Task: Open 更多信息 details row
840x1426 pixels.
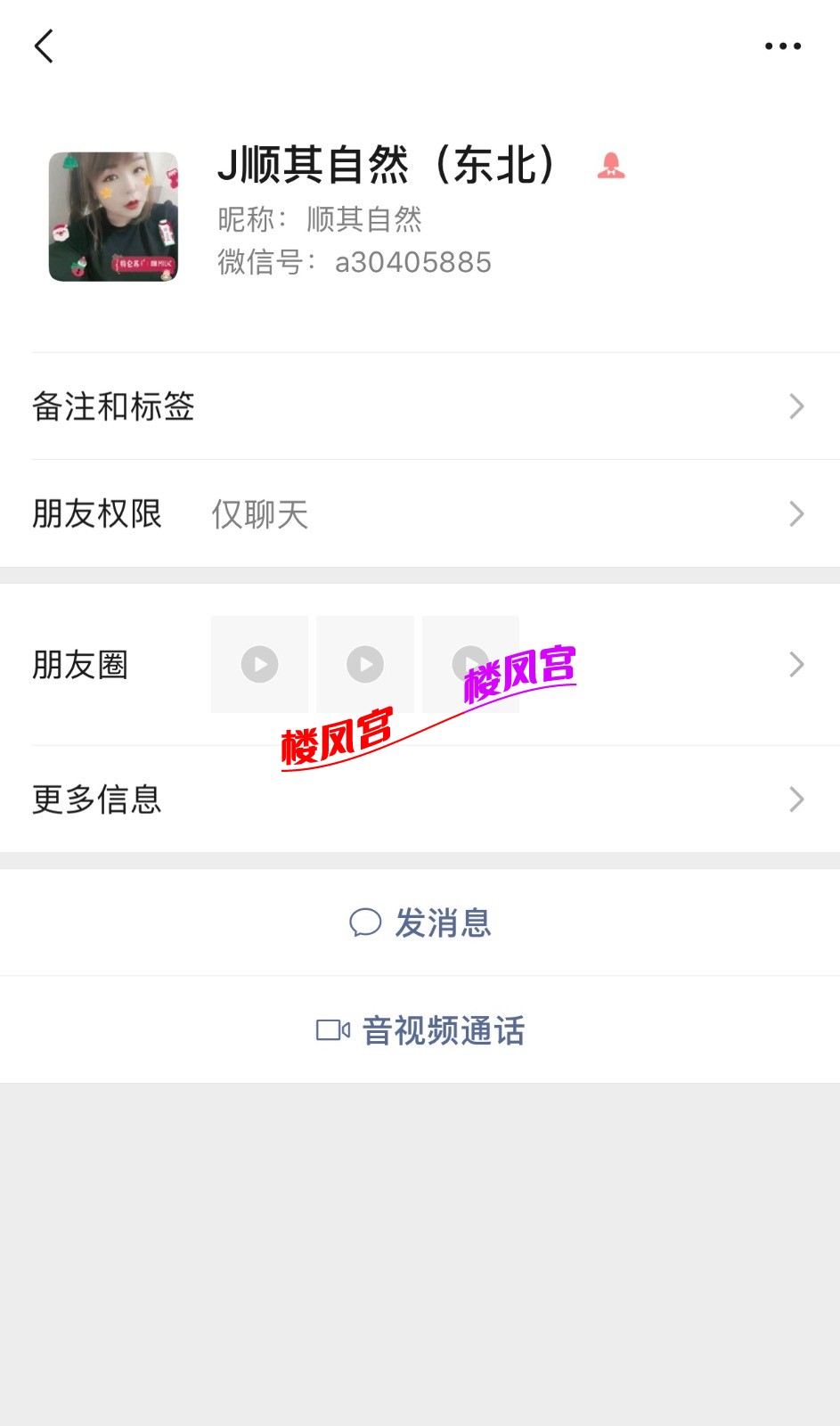Action: click(x=419, y=799)
